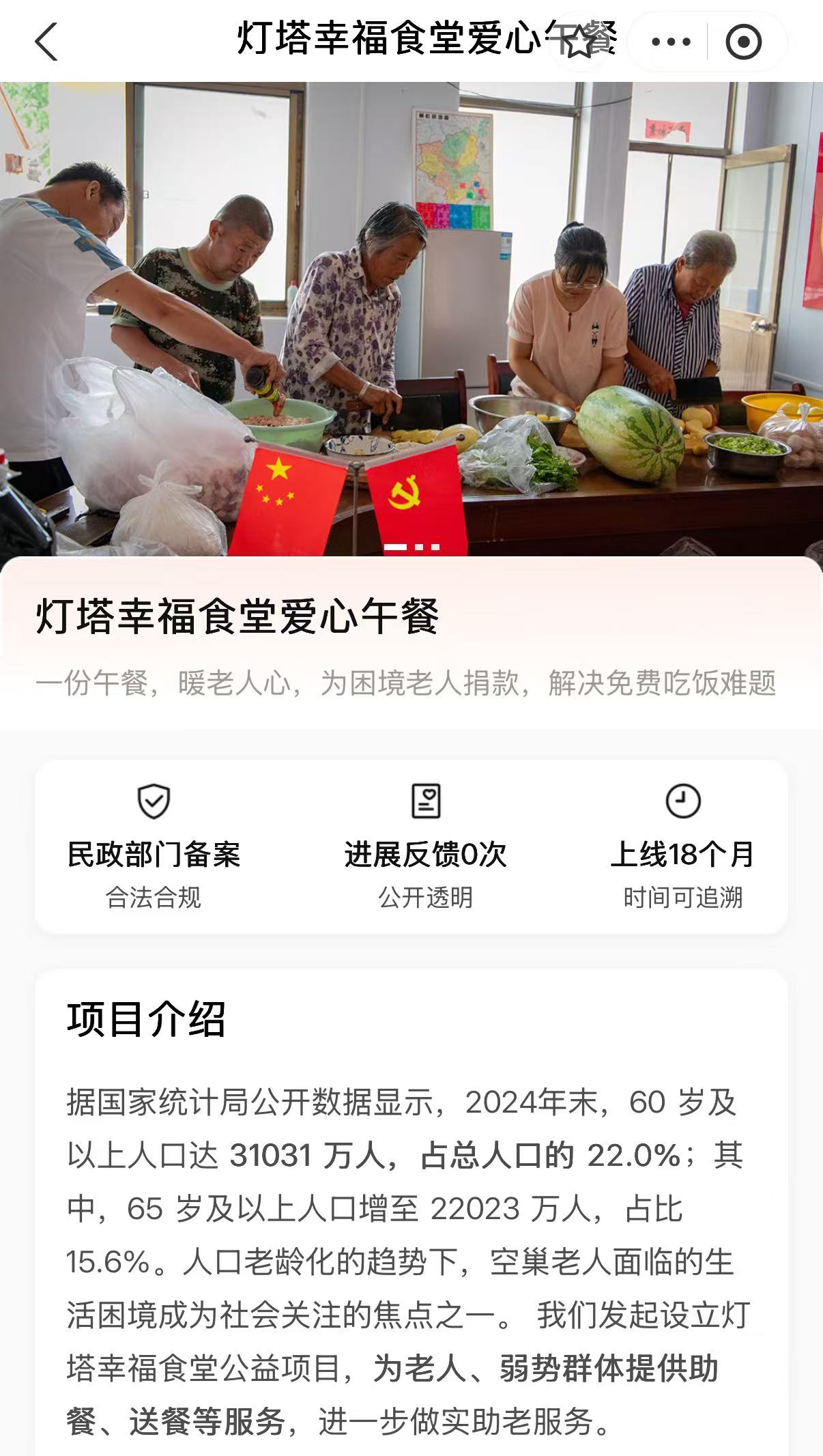Screen dimensions: 823x1456
Task: Favorite this mini program with the star
Action: [x=579, y=42]
